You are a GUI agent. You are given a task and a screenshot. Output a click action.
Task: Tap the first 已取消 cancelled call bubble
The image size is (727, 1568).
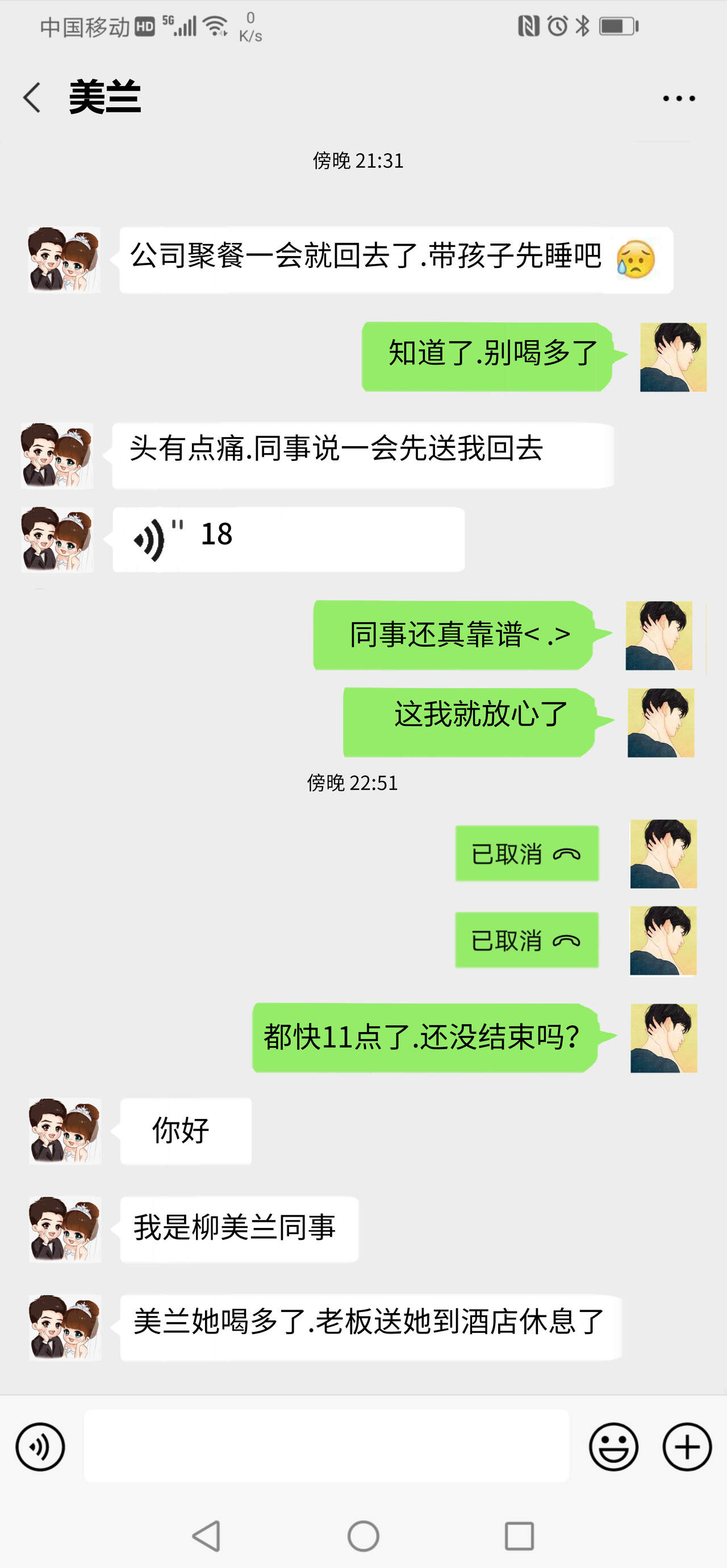pyautogui.click(x=527, y=853)
